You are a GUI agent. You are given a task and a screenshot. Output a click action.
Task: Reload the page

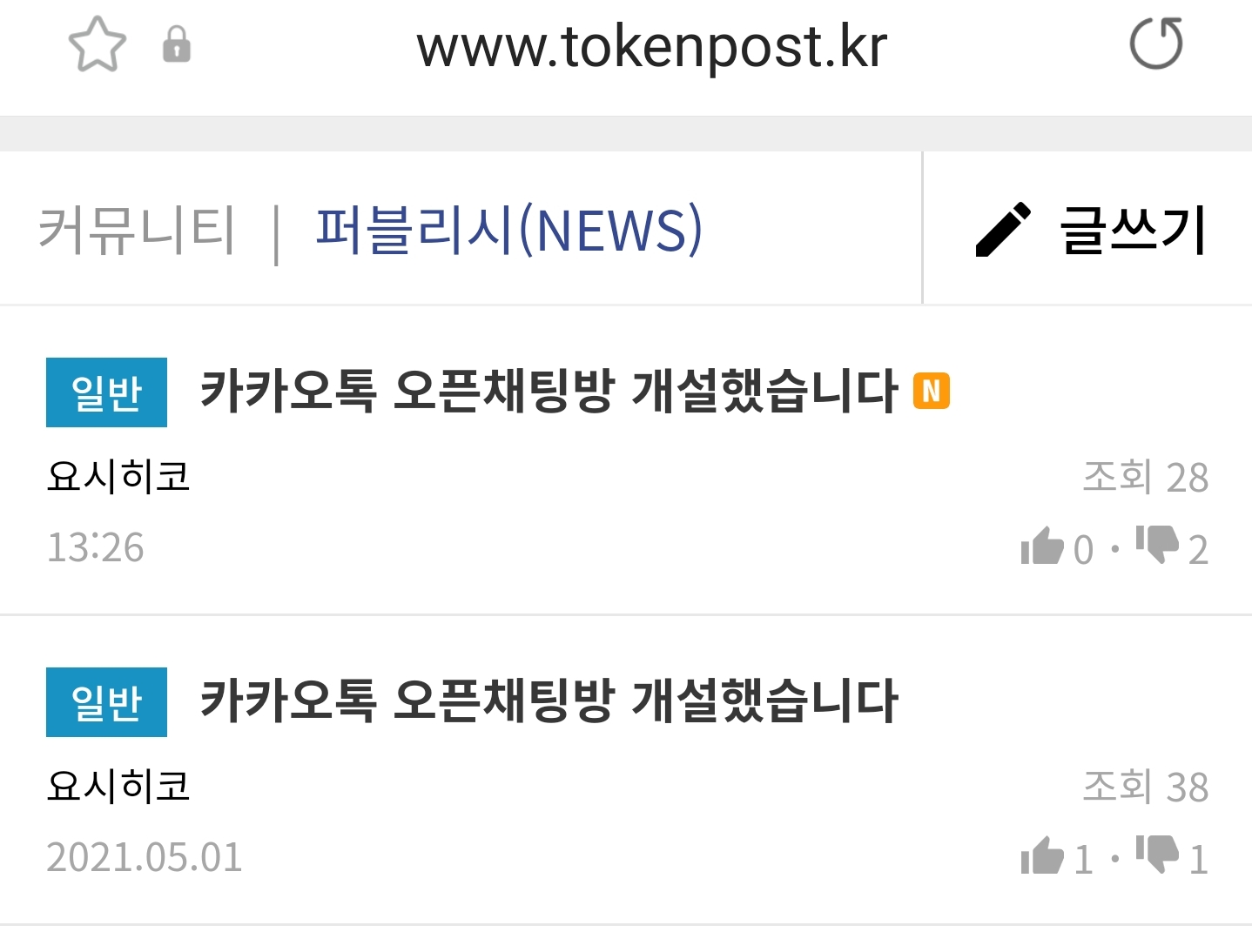[1155, 44]
